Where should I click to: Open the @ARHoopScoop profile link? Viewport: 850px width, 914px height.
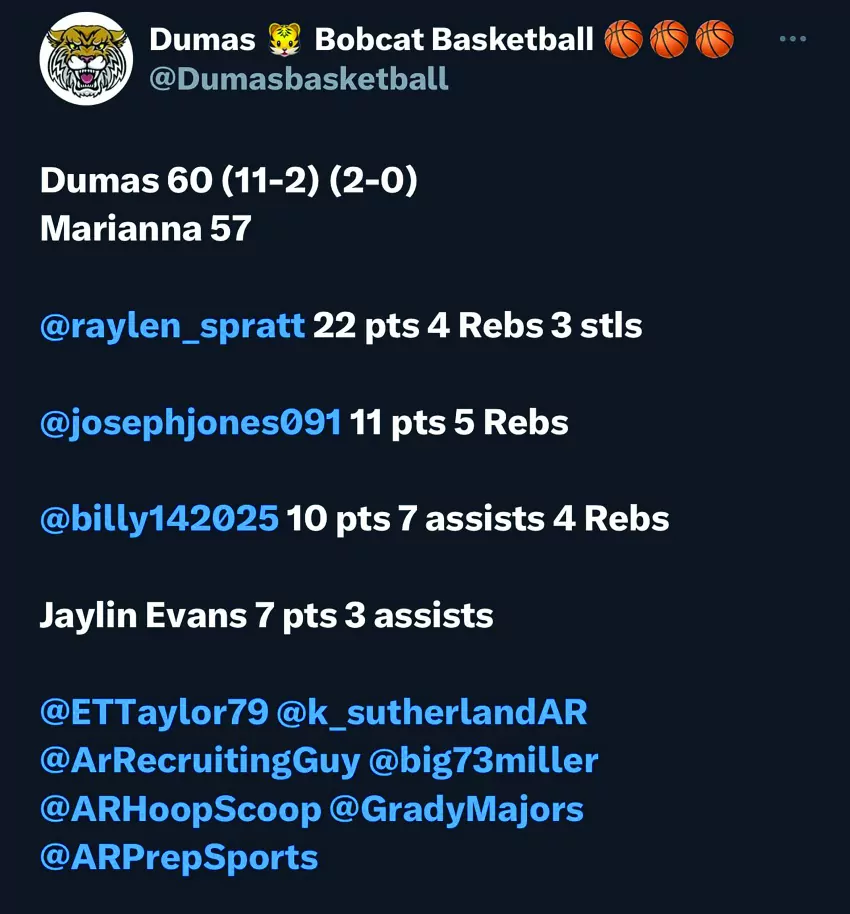click(x=180, y=809)
